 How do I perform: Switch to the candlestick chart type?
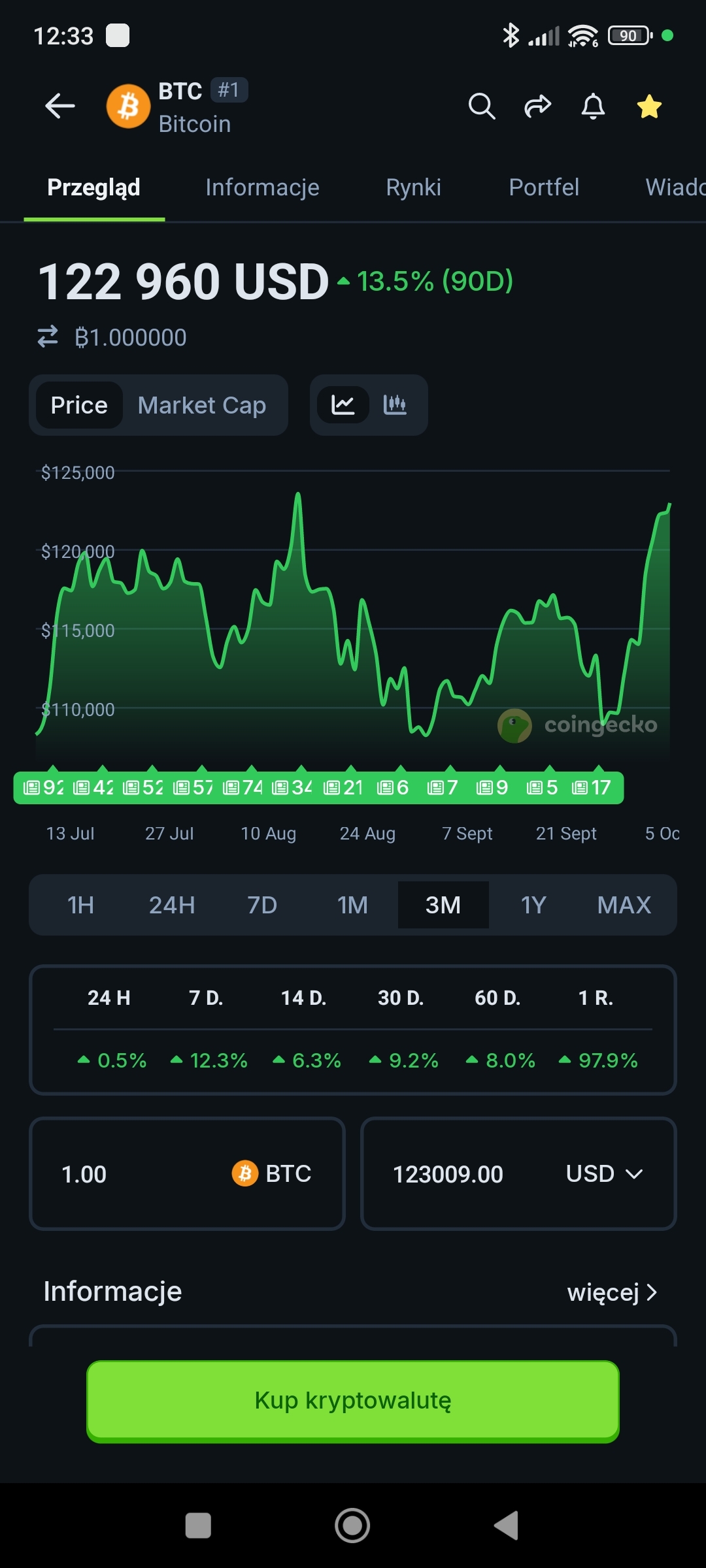point(395,405)
